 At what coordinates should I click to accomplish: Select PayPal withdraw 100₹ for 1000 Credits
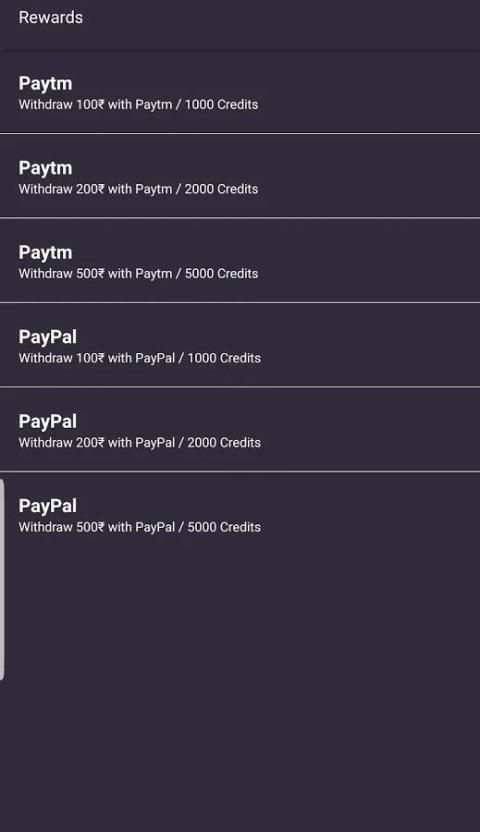(240, 345)
